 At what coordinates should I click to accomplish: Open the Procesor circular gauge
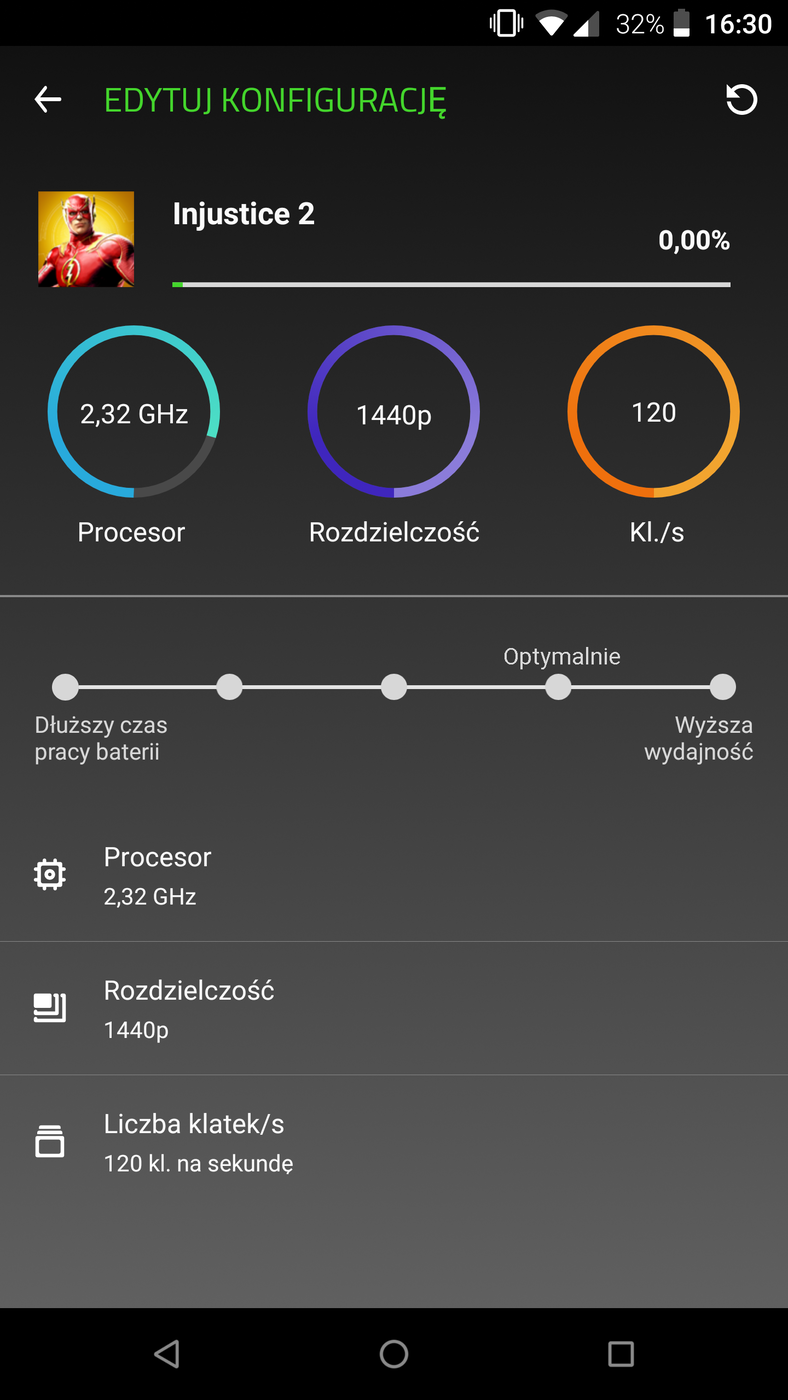point(131,412)
